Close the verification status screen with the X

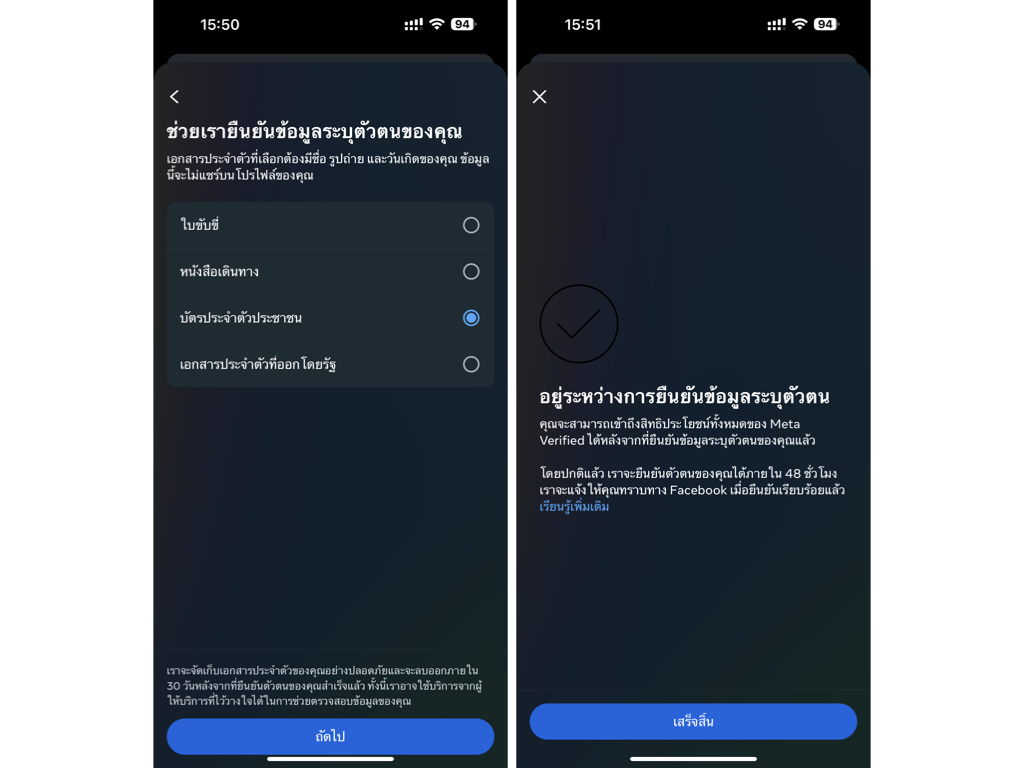(x=540, y=97)
